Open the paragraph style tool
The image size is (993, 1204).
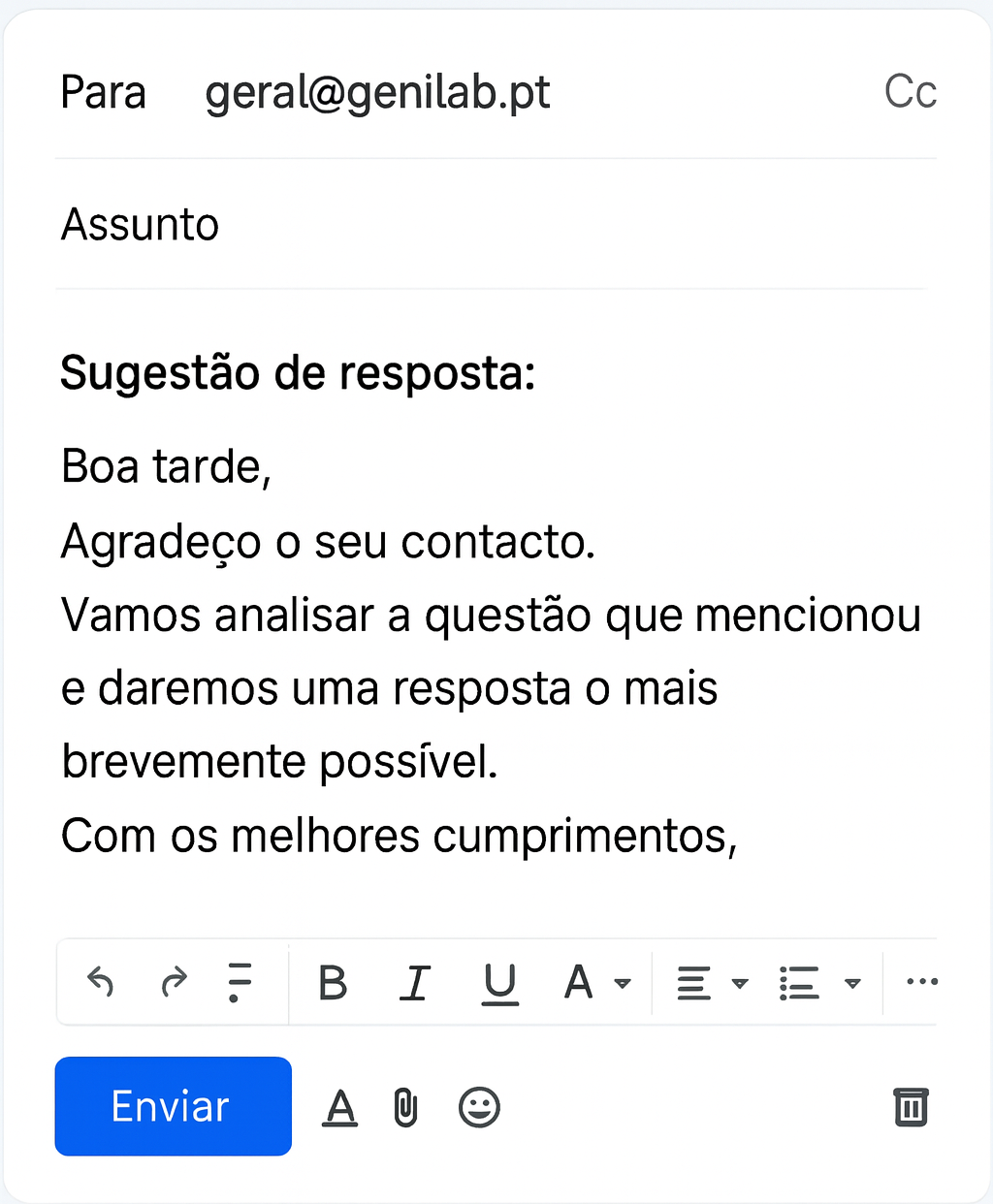coord(239,982)
